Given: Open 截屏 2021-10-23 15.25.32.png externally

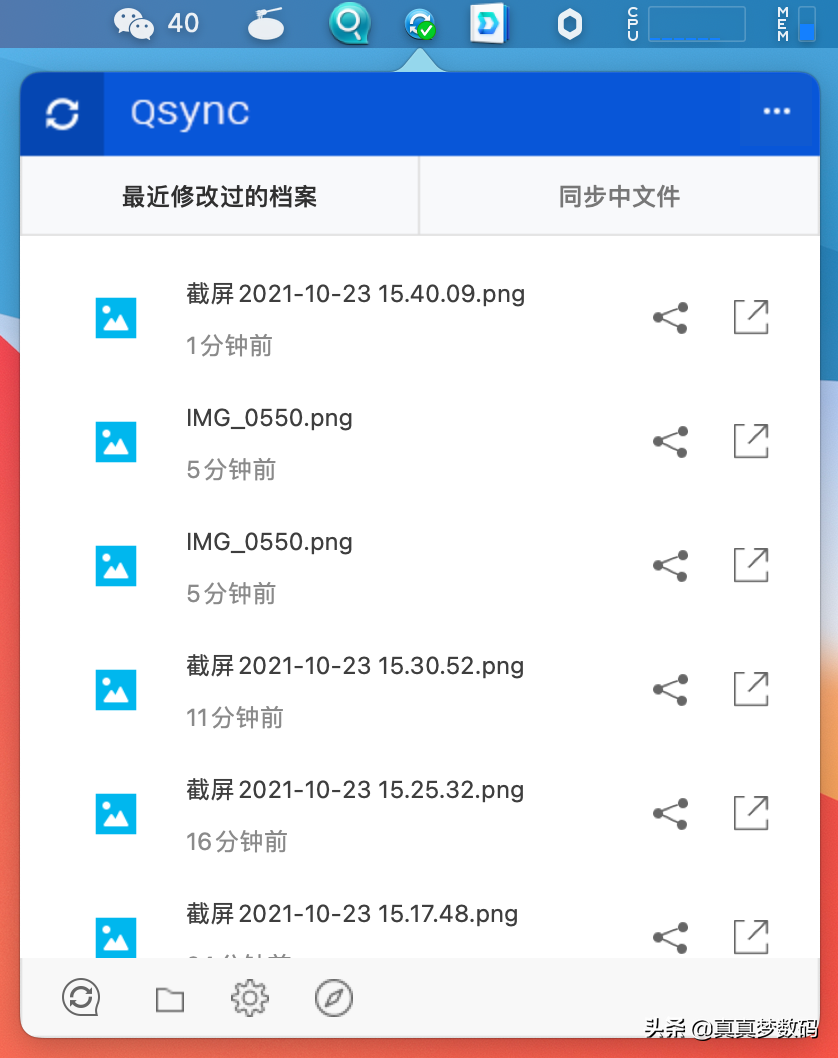Looking at the screenshot, I should tap(751, 812).
